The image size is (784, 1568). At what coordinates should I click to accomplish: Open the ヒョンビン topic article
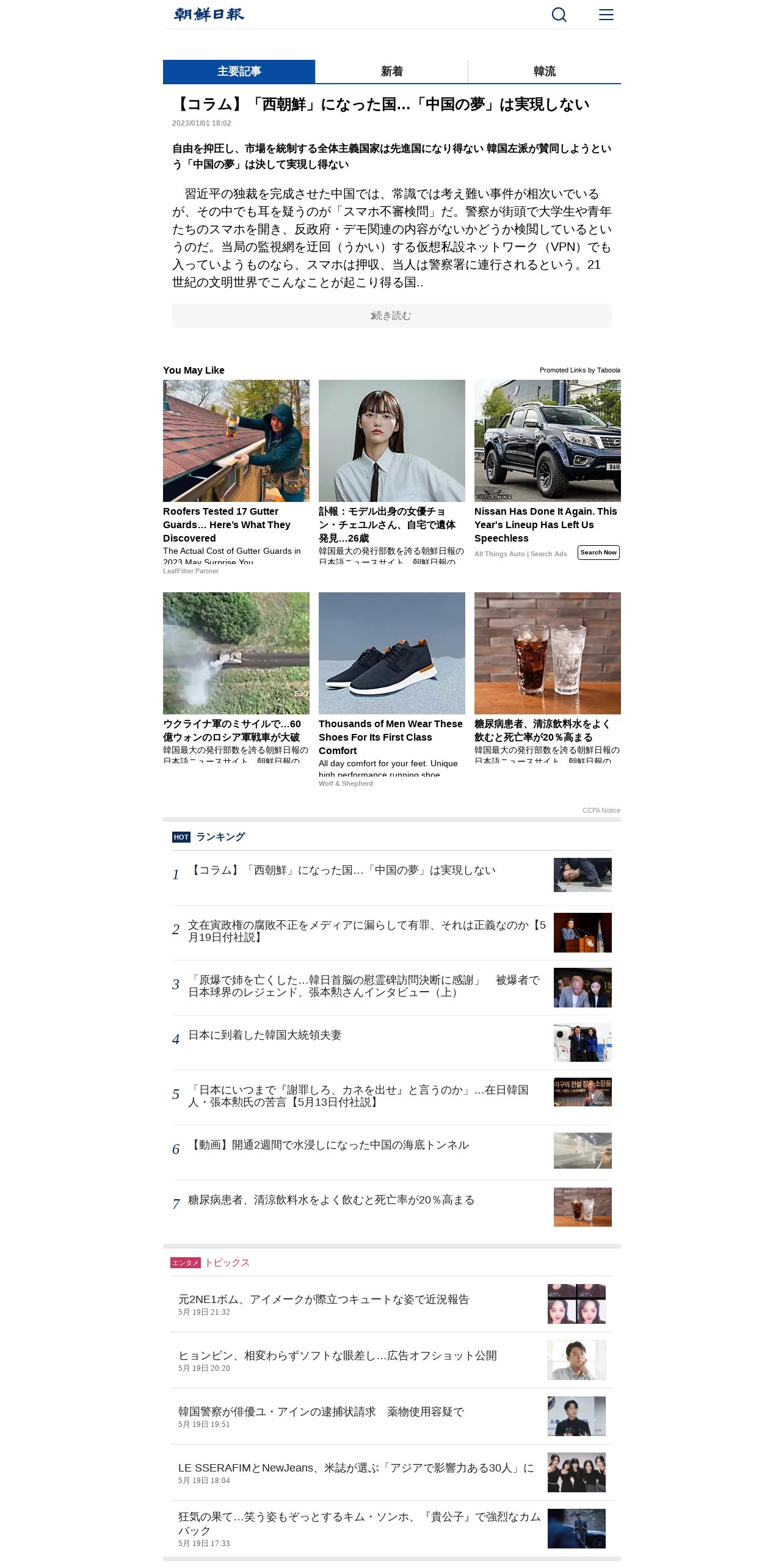click(337, 1356)
